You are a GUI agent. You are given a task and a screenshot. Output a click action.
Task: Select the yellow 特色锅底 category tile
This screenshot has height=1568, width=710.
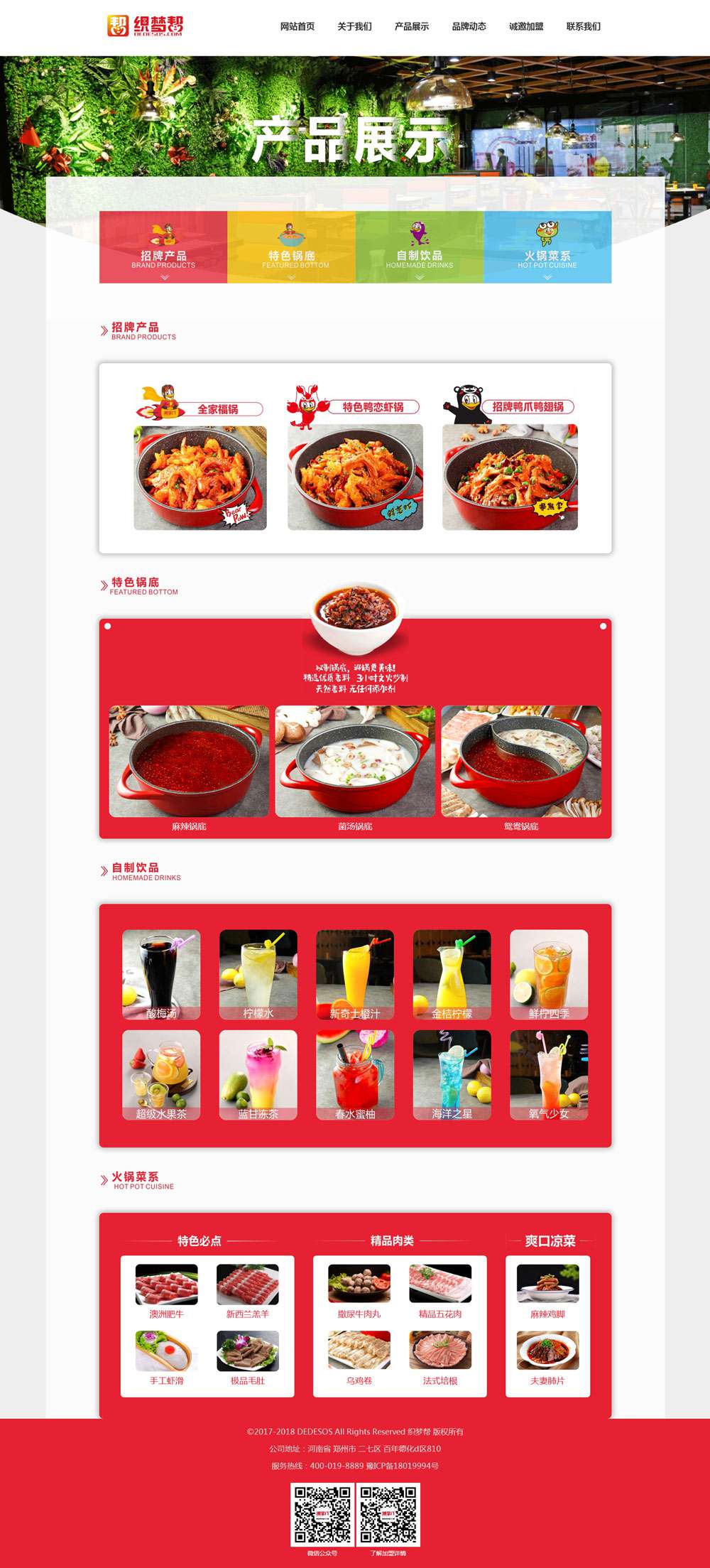click(x=291, y=247)
